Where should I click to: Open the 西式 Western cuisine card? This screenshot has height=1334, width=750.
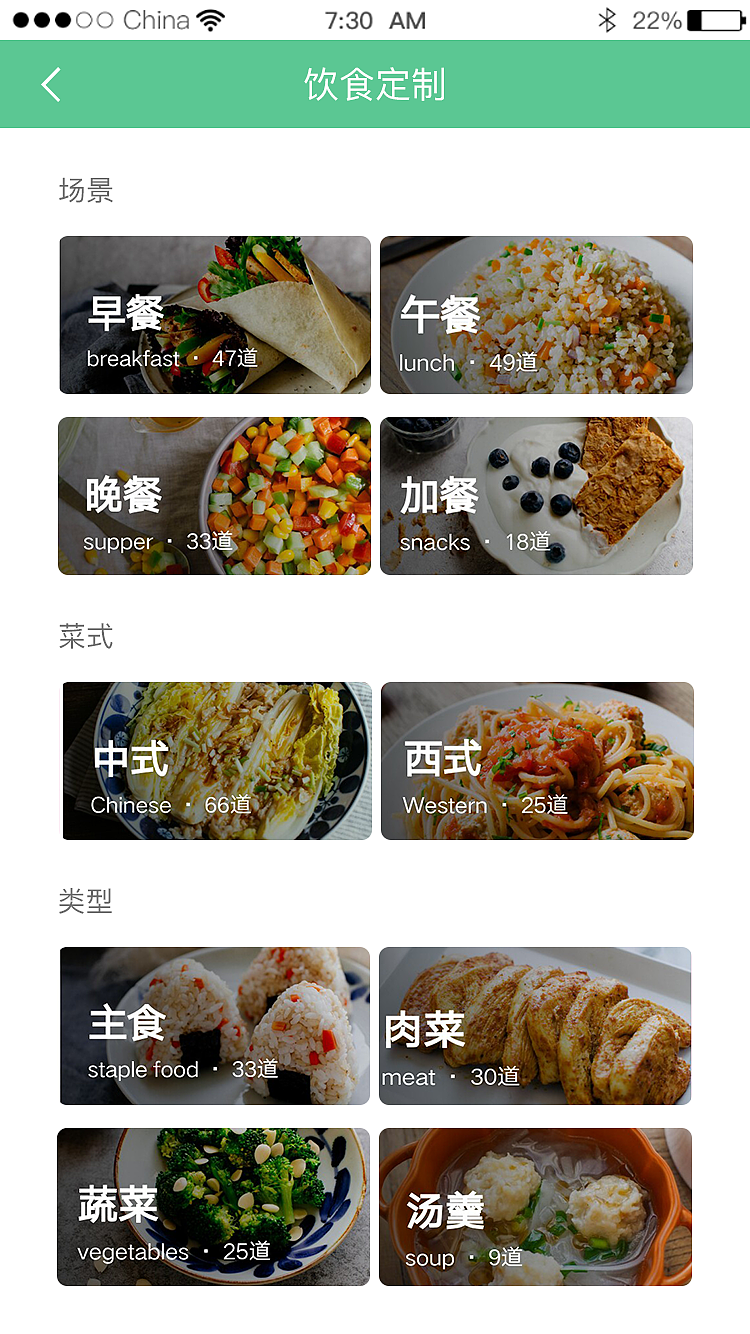coord(536,760)
